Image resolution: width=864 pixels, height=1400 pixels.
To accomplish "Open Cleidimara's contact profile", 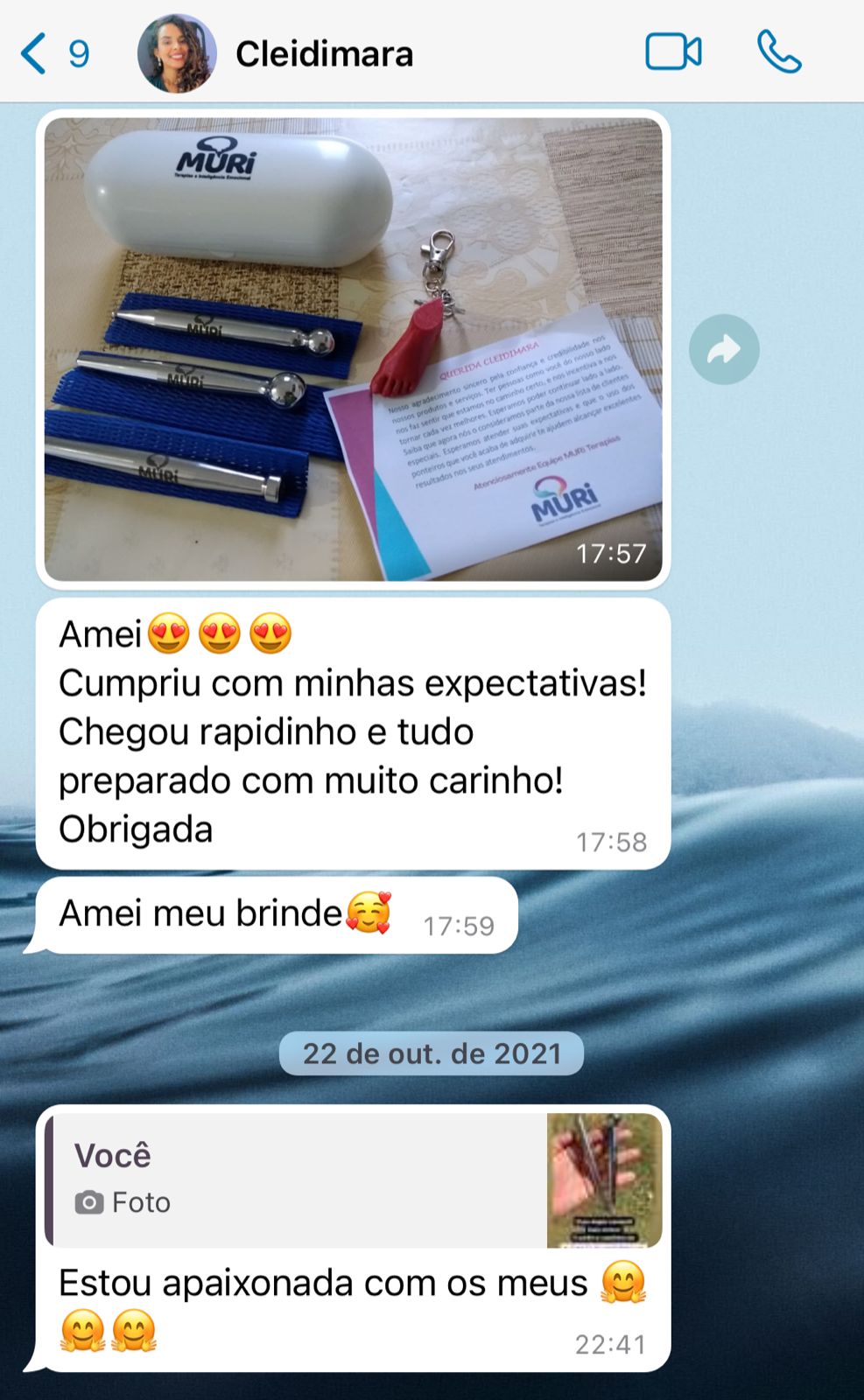I will point(323,54).
